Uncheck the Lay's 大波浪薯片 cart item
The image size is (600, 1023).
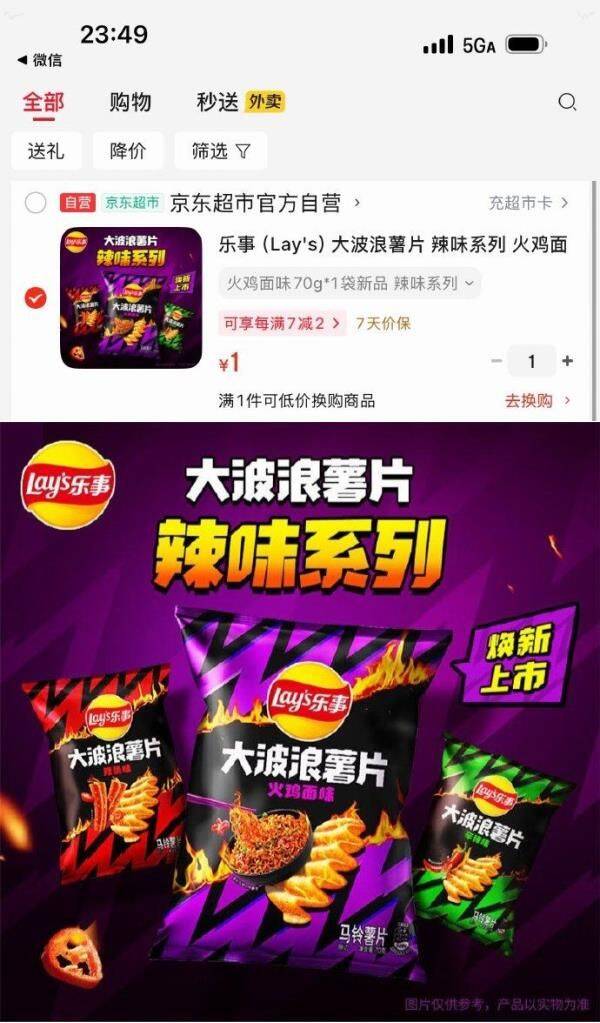35,298
